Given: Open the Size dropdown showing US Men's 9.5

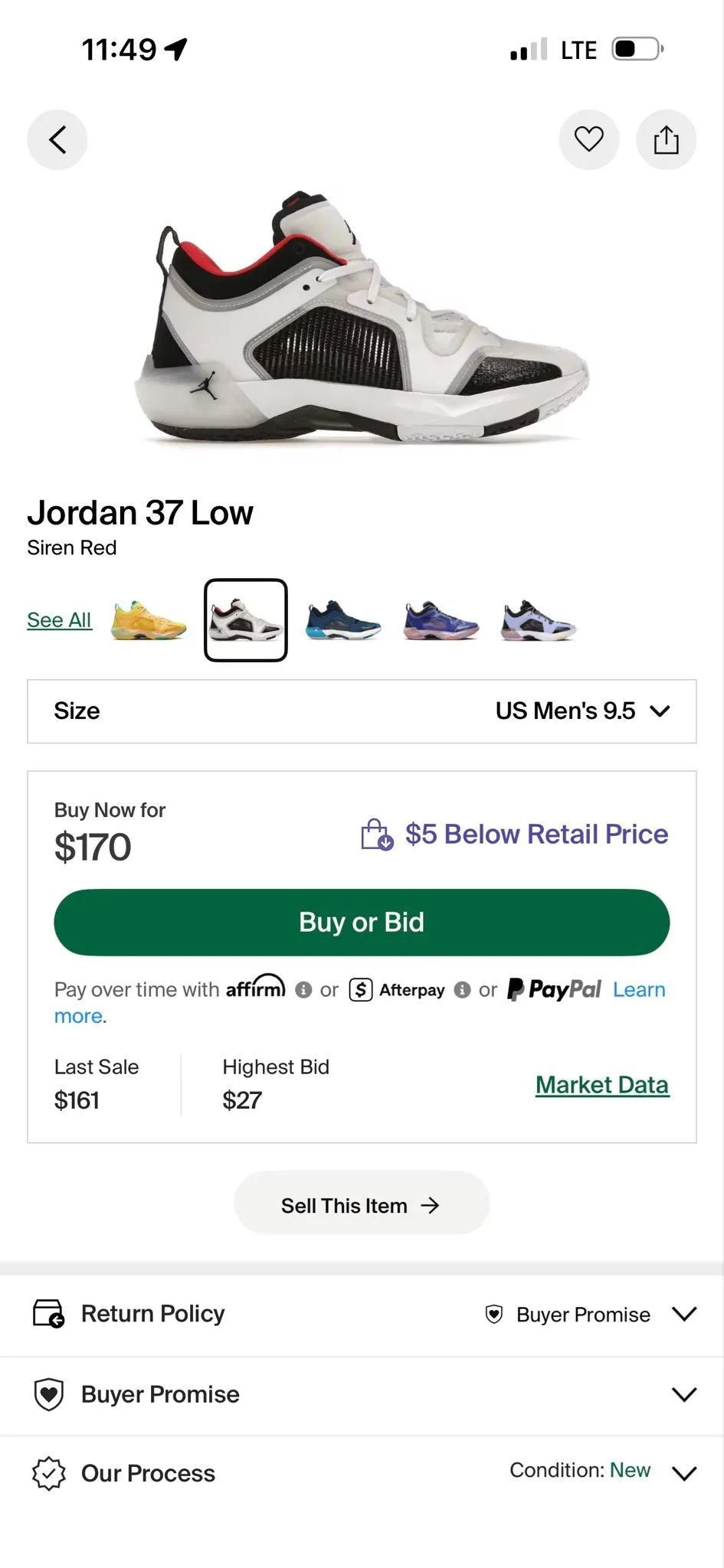Looking at the screenshot, I should point(362,711).
